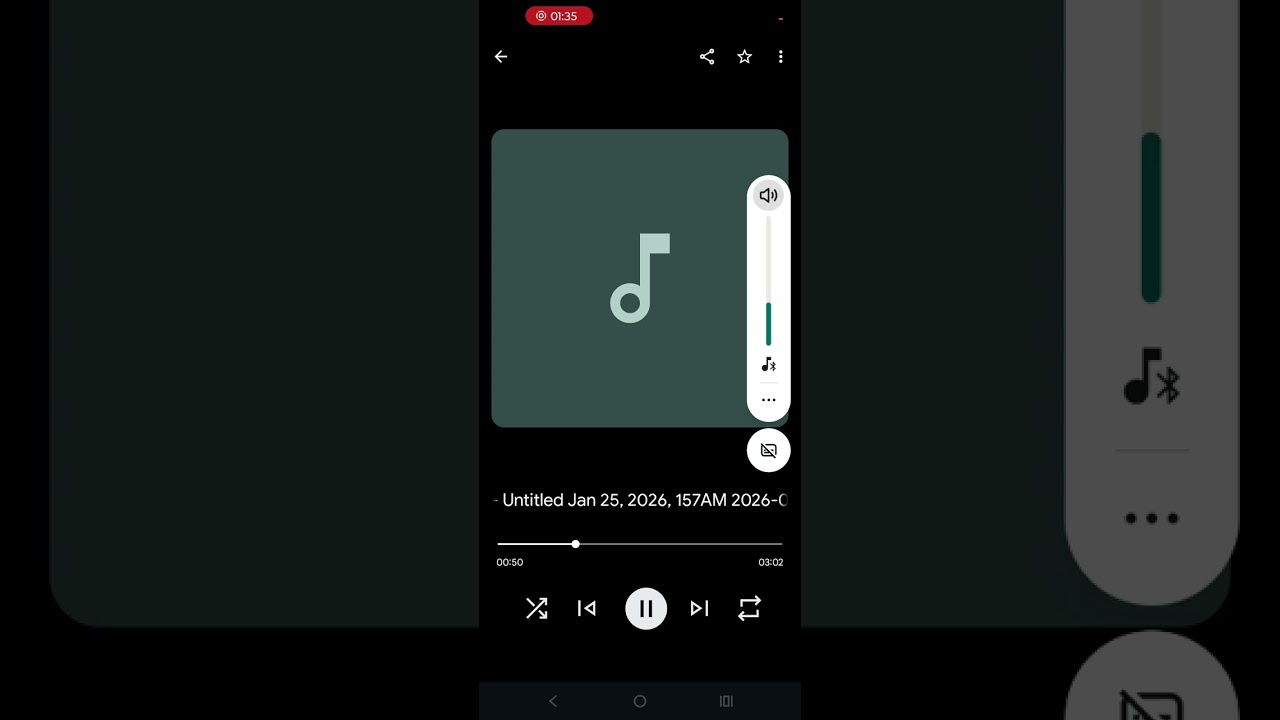
Task: Toggle live caption button below volume panel
Action: pos(768,450)
